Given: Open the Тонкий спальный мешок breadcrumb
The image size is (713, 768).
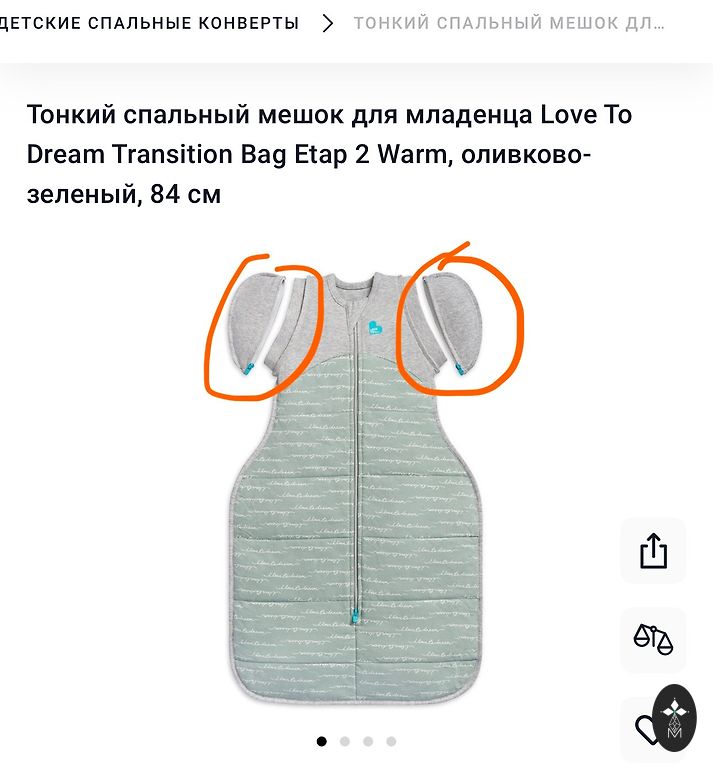Looking at the screenshot, I should (508, 23).
